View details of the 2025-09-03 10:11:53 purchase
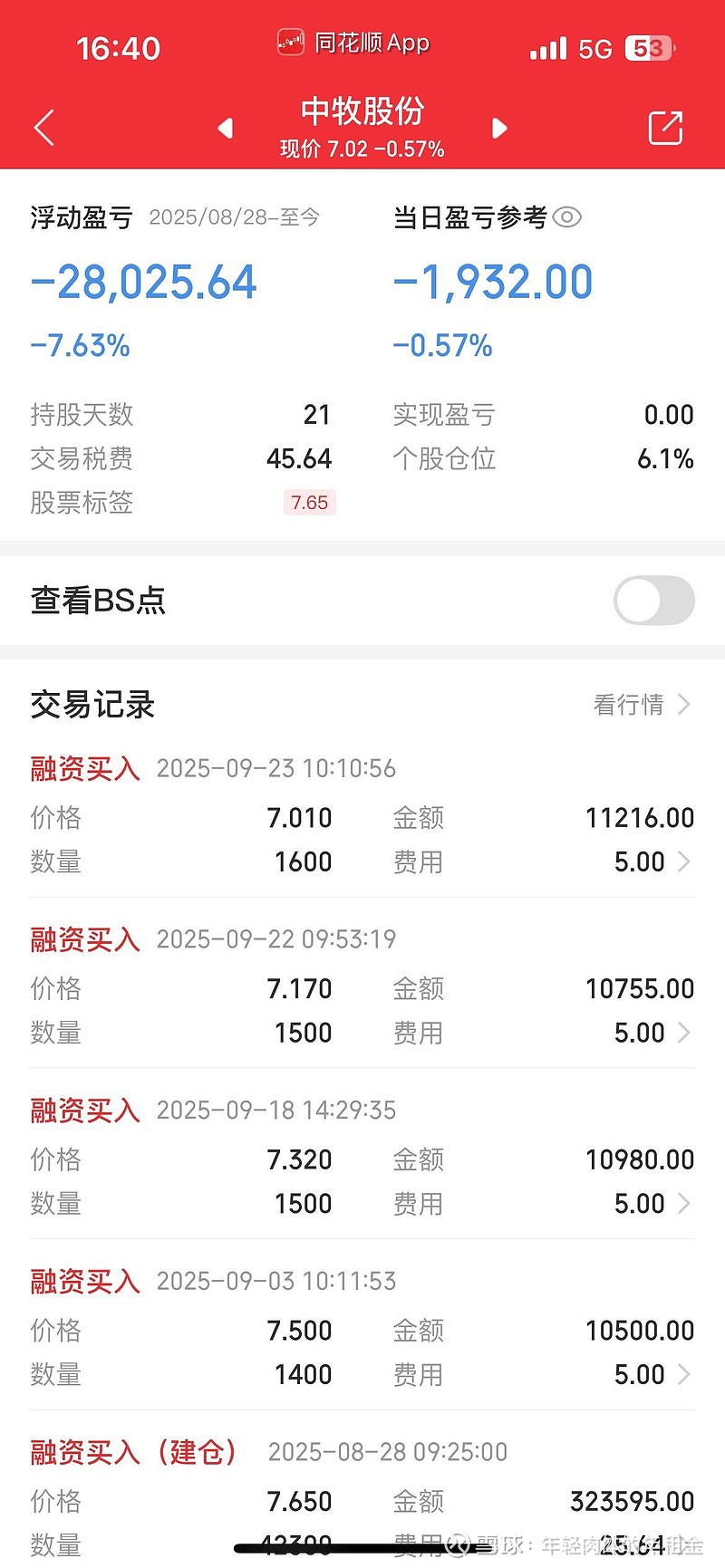725x1568 pixels. pos(683,1375)
